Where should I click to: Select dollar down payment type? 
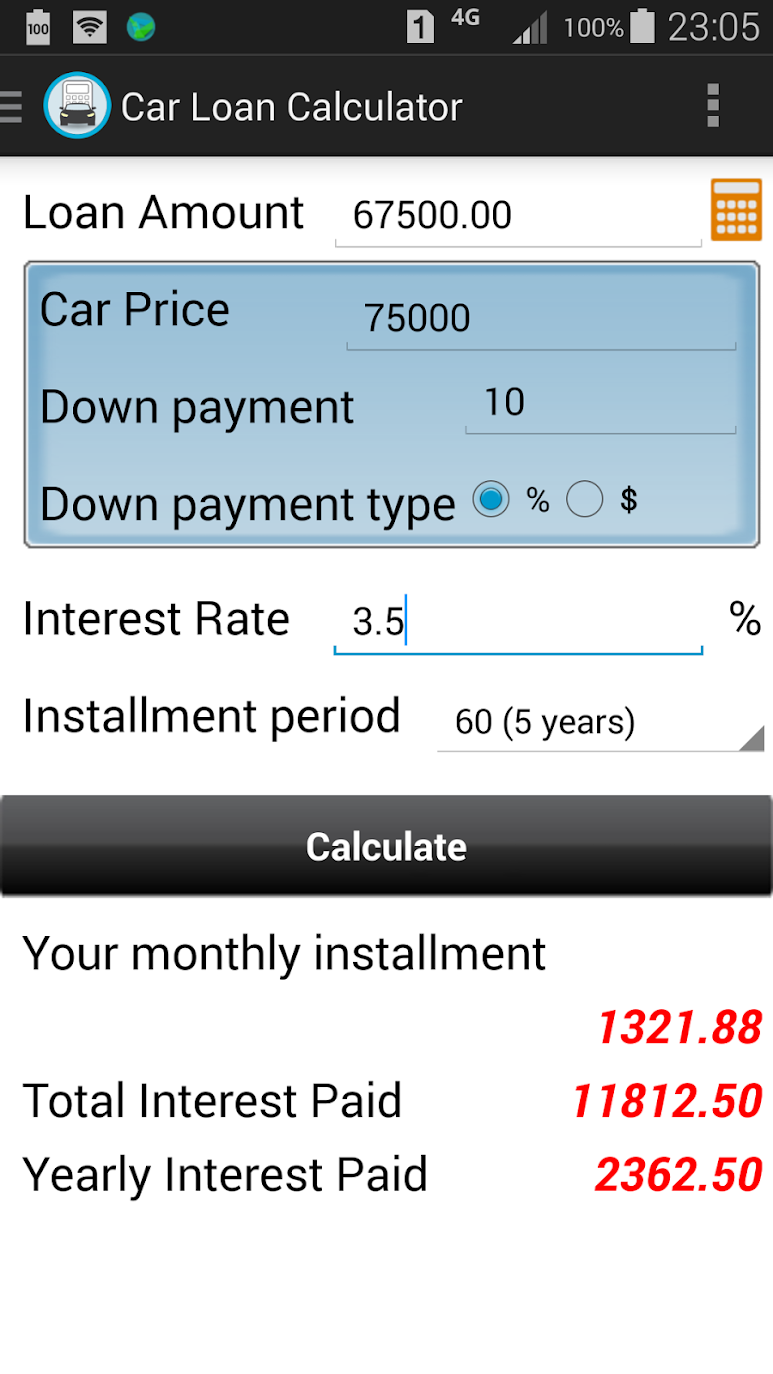[x=585, y=499]
